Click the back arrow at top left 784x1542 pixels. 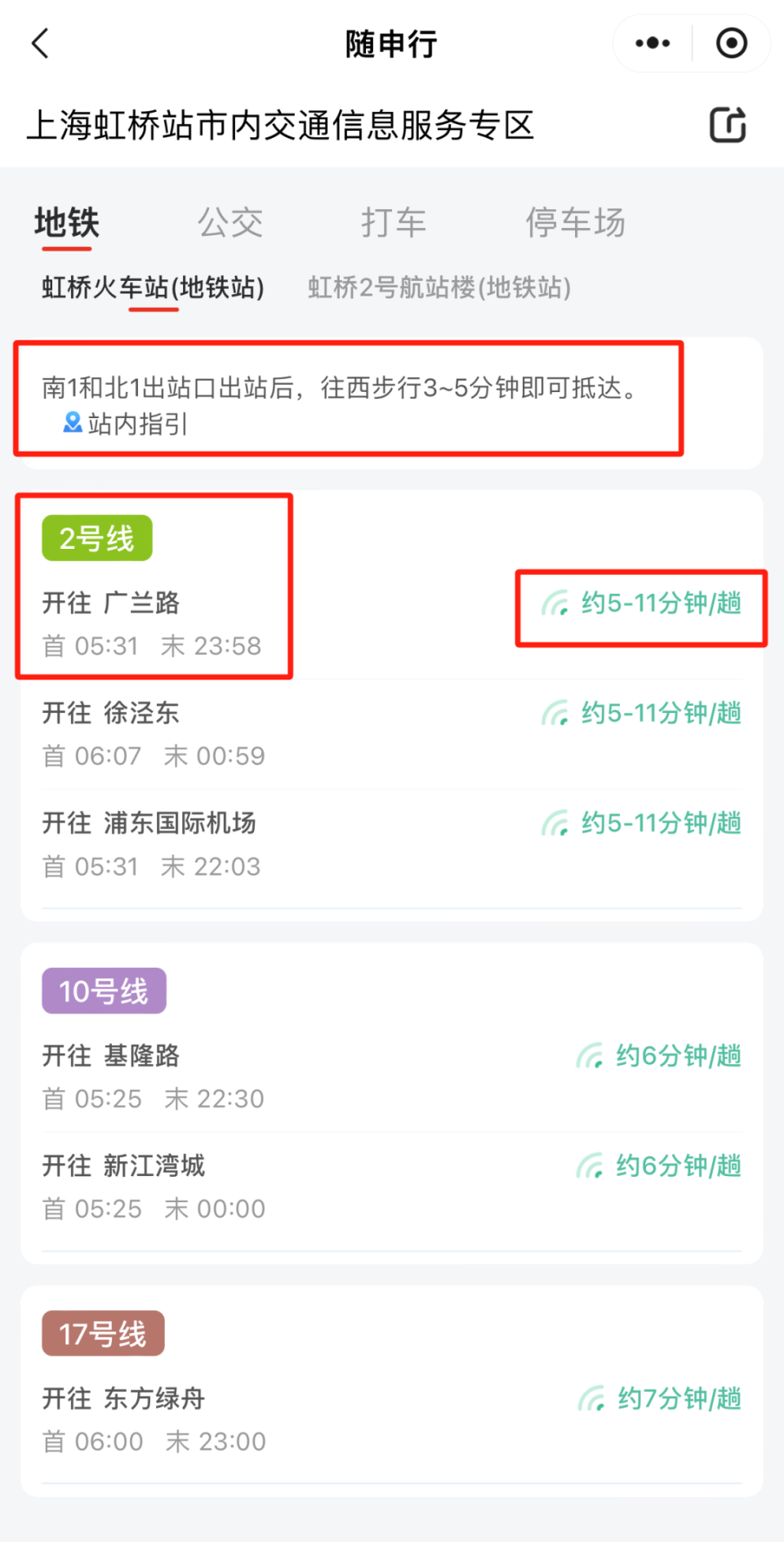[39, 43]
